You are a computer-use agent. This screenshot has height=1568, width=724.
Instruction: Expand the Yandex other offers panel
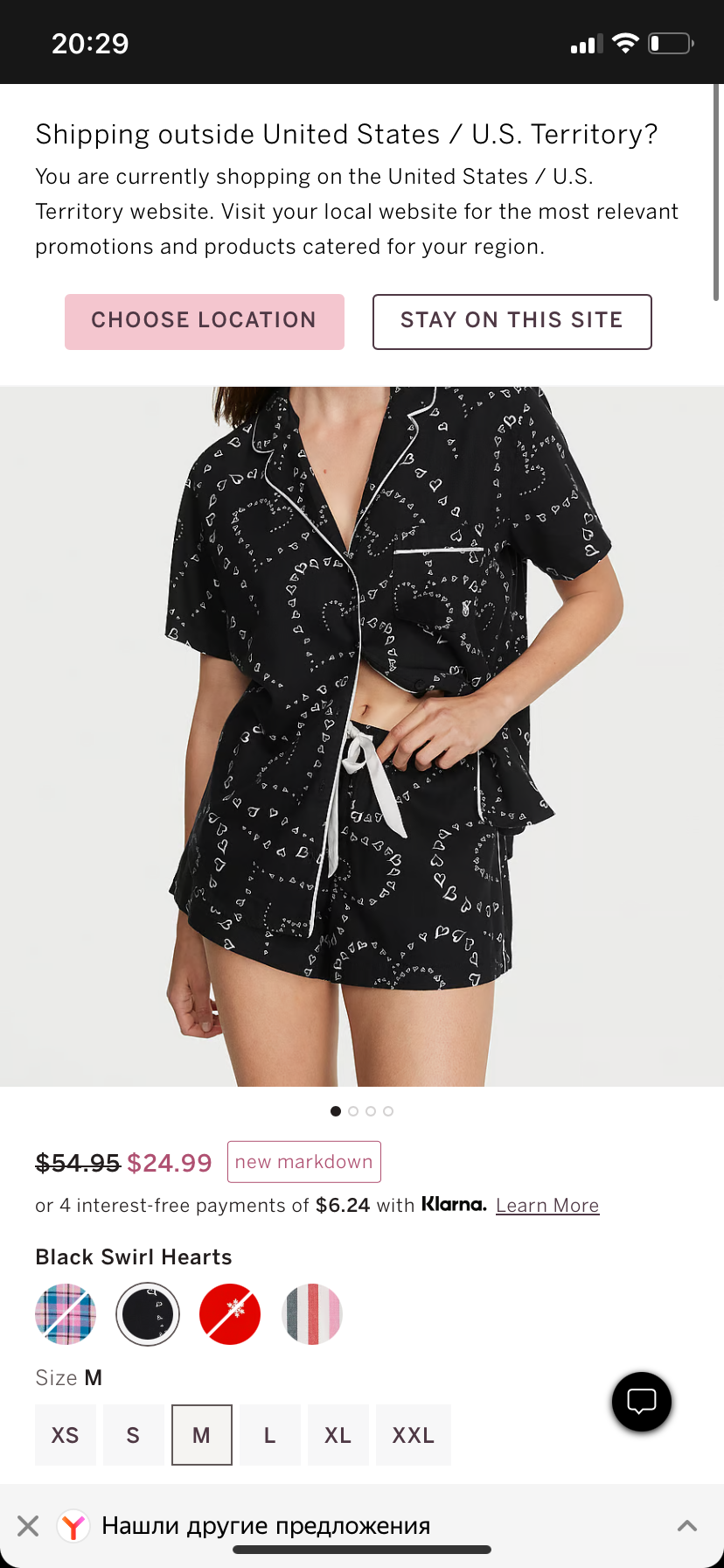[687, 1526]
